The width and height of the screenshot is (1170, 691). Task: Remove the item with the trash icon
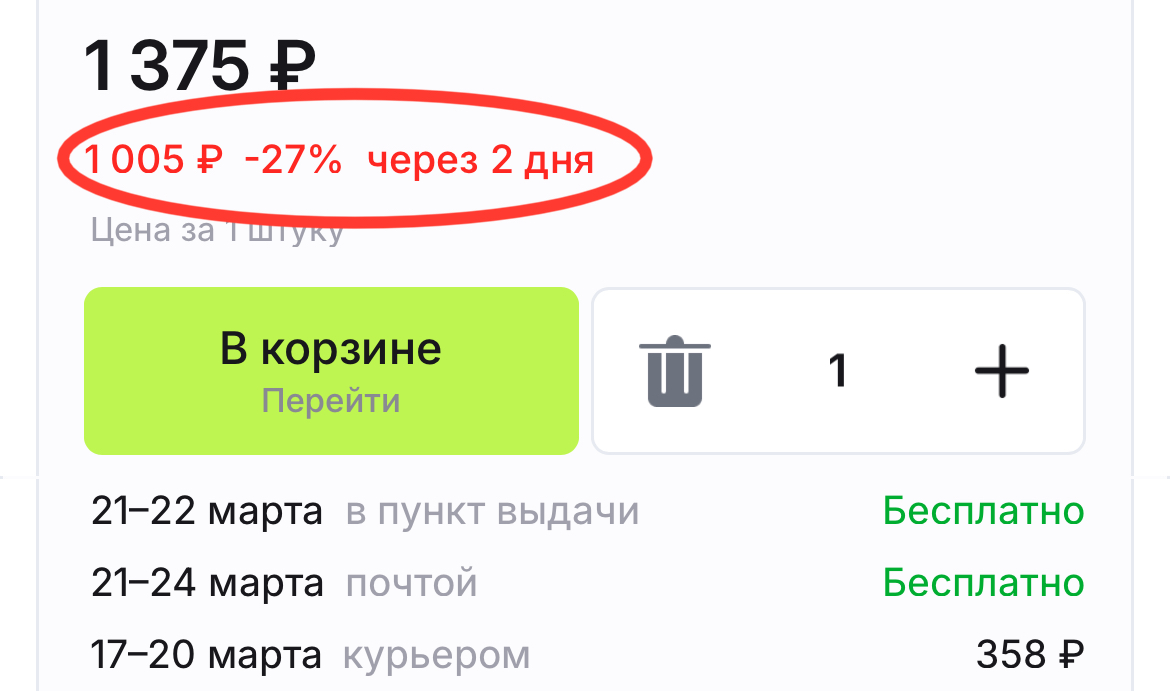pos(676,371)
